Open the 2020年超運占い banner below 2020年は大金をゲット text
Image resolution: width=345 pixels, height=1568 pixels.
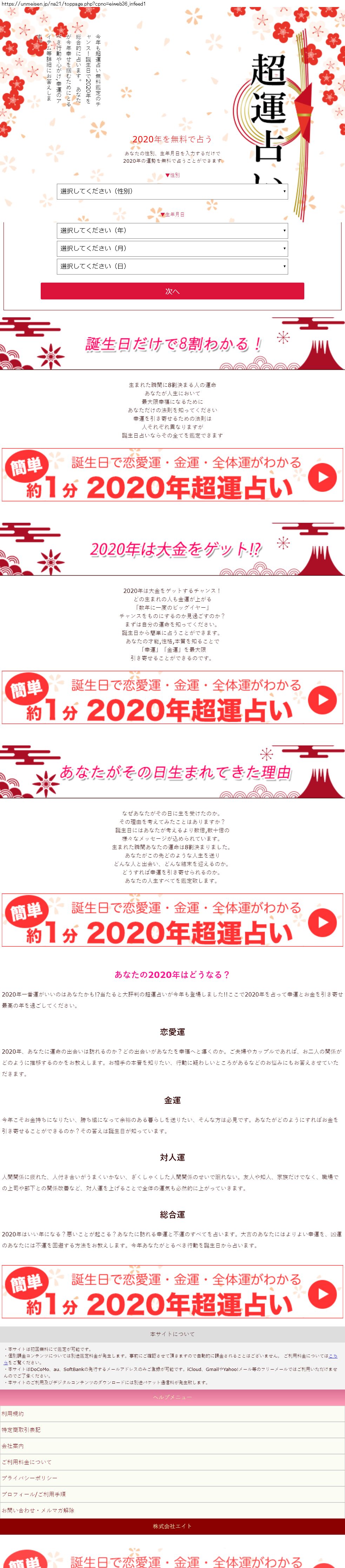tap(173, 697)
